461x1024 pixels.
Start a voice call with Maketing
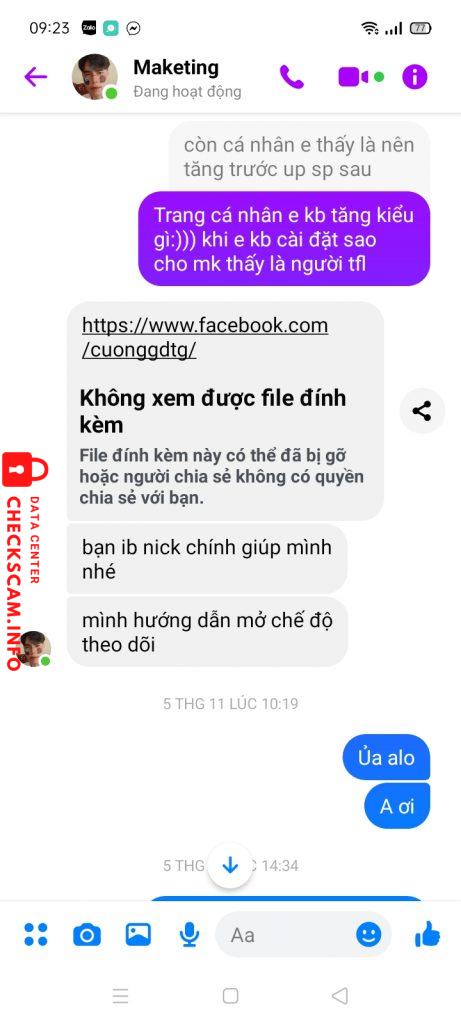[291, 77]
